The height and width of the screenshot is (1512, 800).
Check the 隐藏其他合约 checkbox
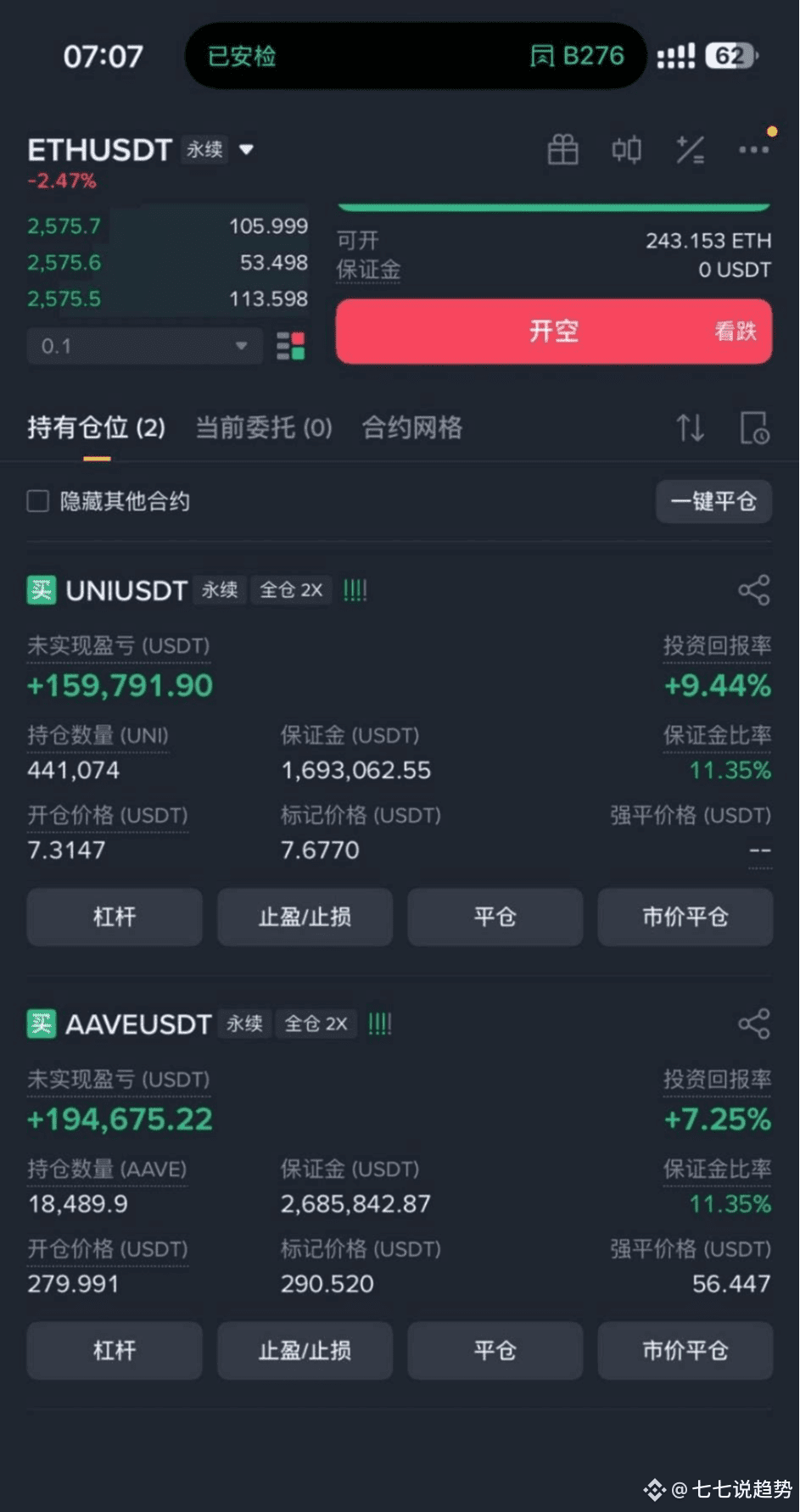tap(38, 501)
